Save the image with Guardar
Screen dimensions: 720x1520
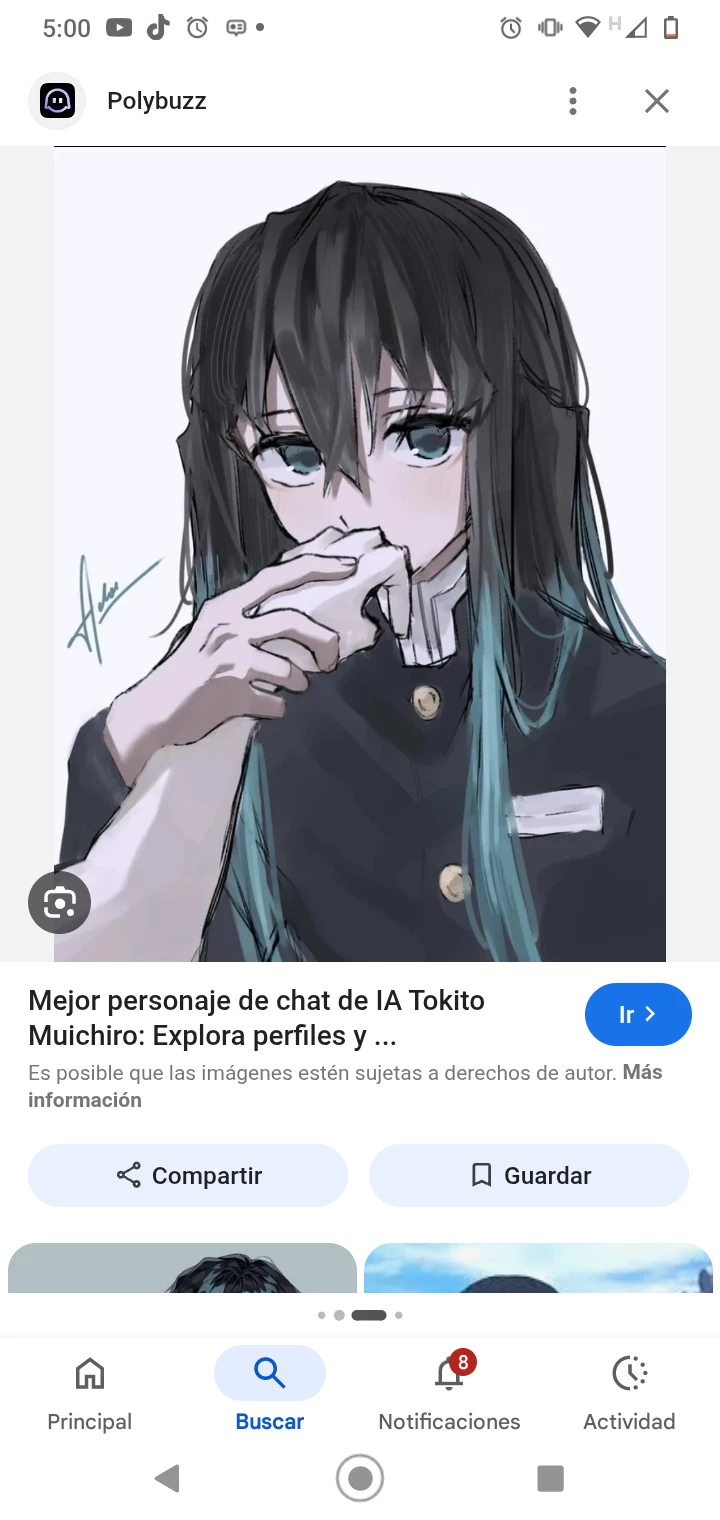[x=529, y=1175]
